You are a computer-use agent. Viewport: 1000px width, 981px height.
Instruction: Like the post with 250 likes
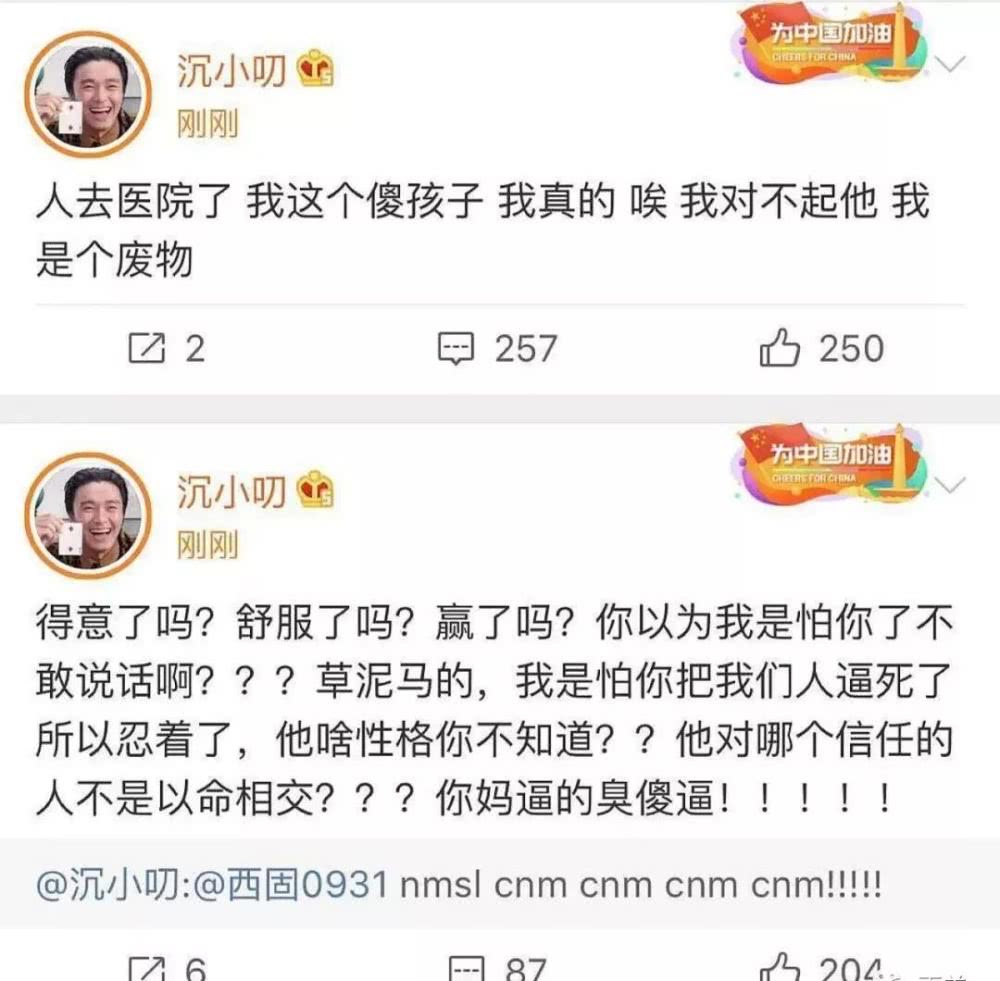pos(822,348)
